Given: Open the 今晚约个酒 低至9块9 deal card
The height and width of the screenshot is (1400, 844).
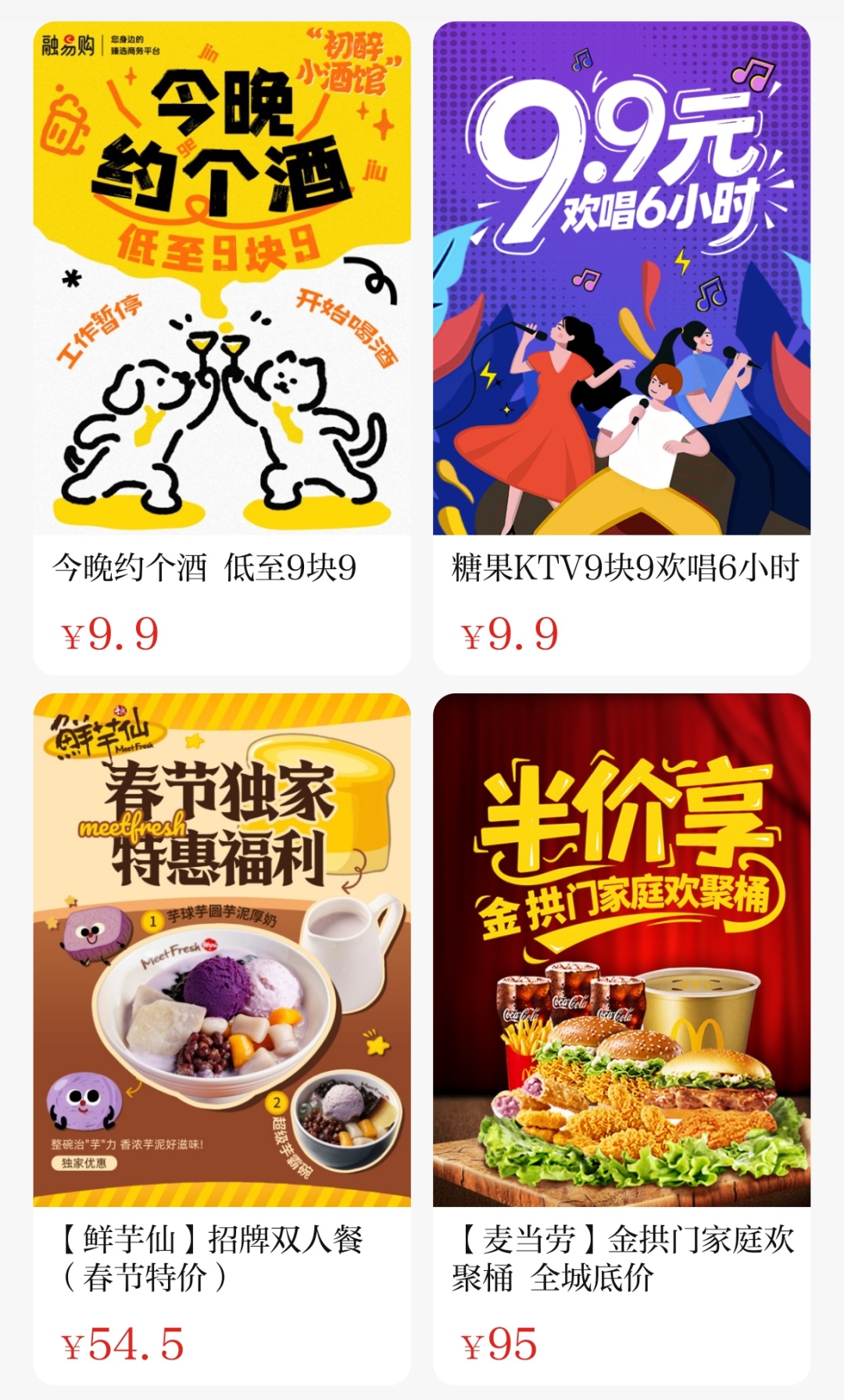Looking at the screenshot, I should [222, 348].
